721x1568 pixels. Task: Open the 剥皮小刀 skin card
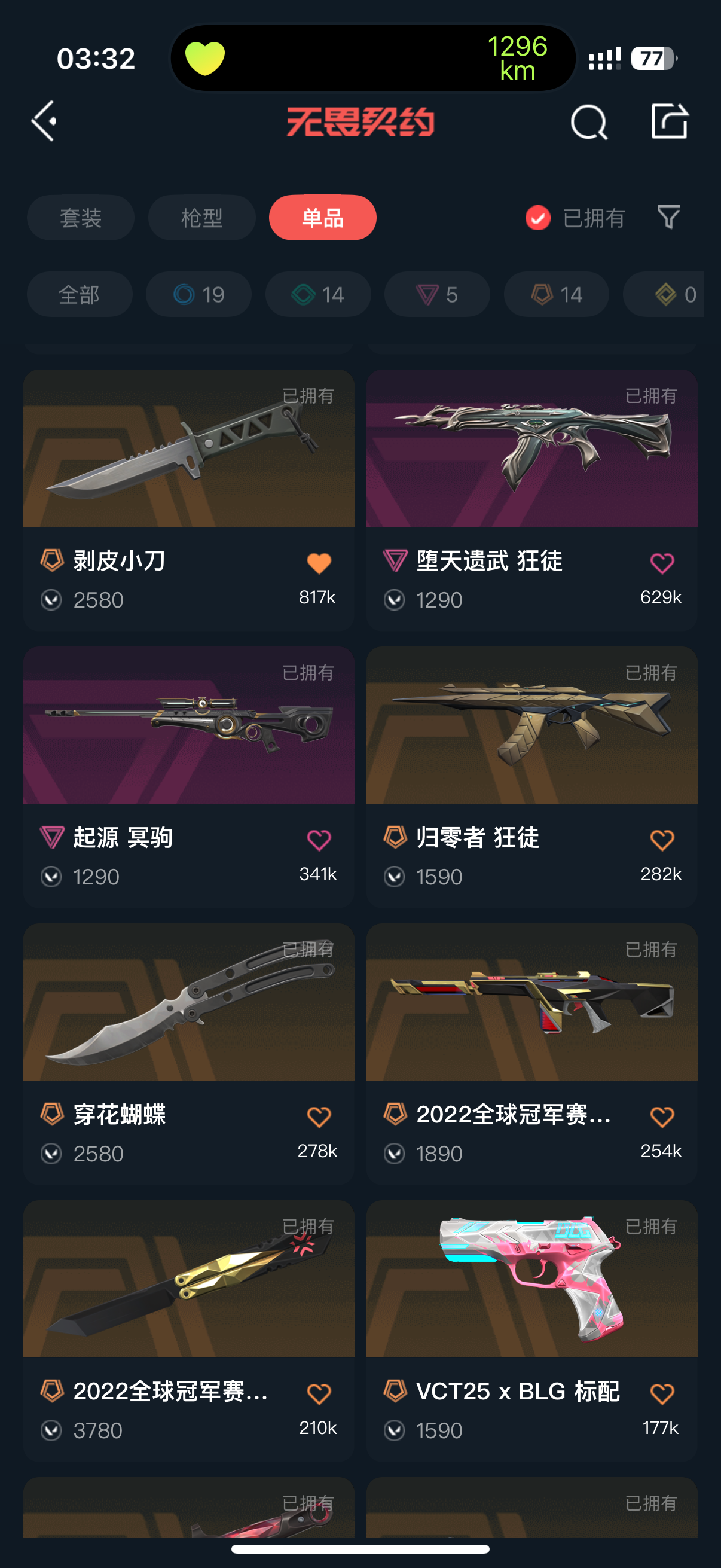coord(188,500)
